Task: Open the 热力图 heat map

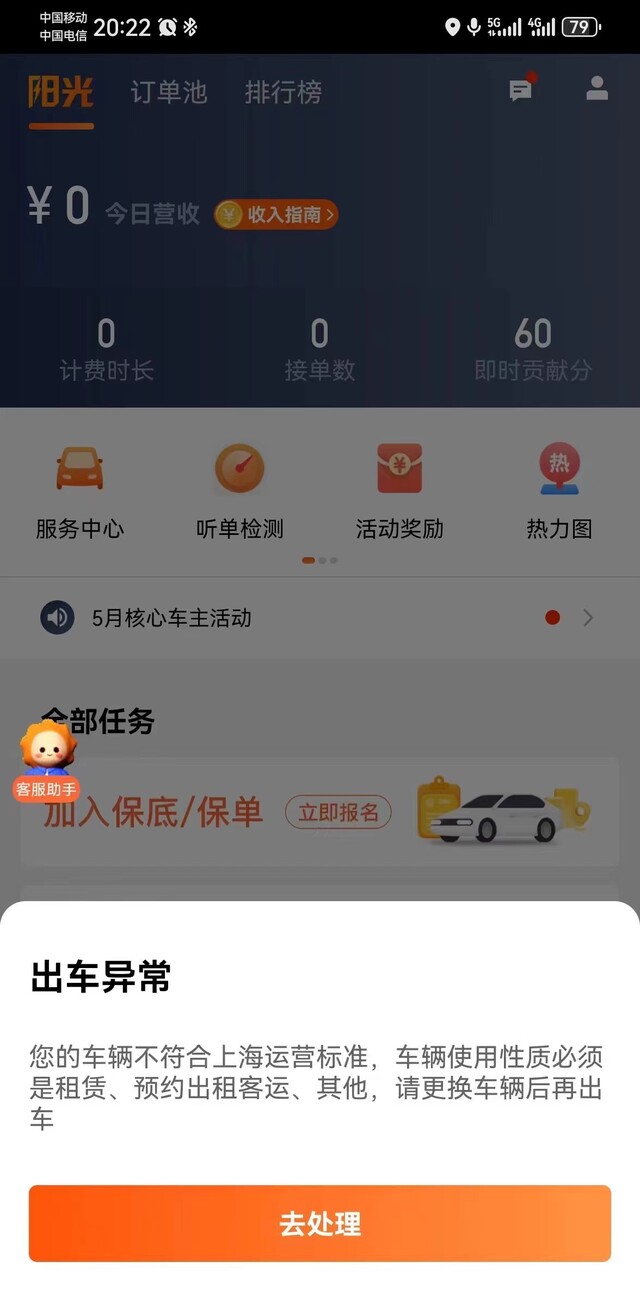Action: click(560, 492)
